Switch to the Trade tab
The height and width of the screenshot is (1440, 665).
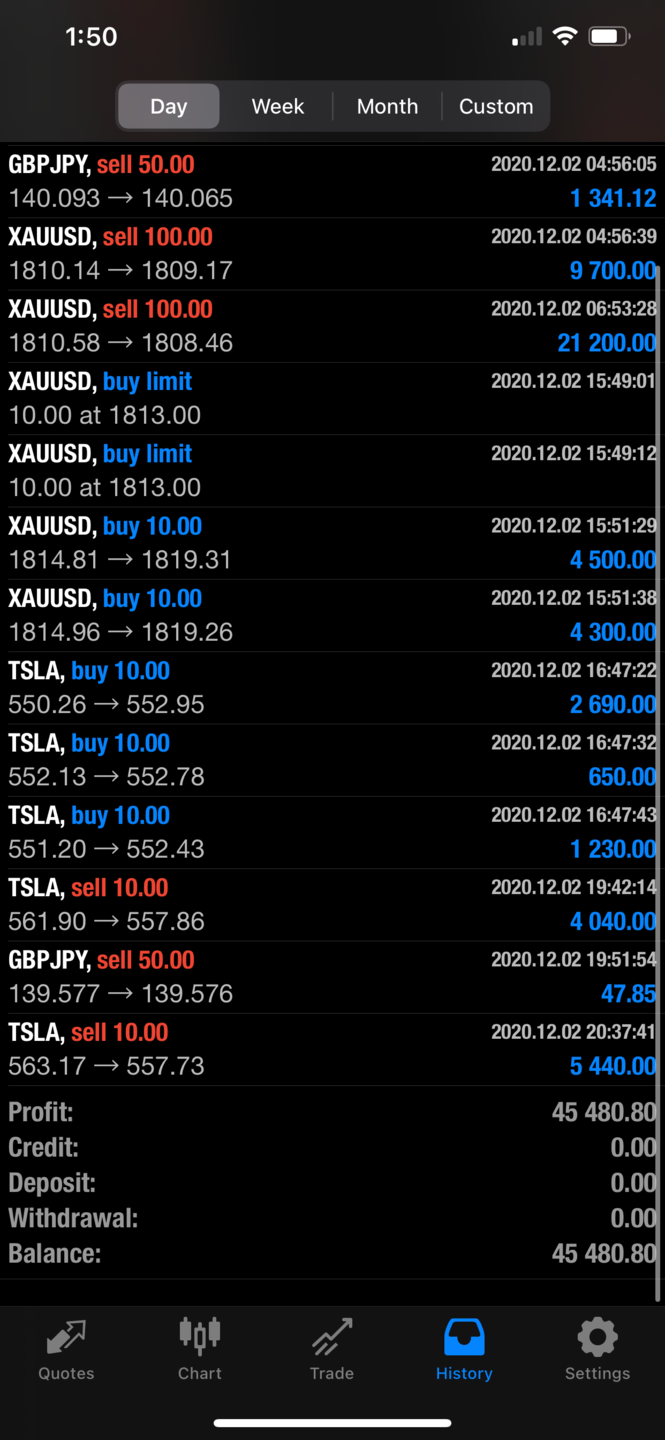332,1350
